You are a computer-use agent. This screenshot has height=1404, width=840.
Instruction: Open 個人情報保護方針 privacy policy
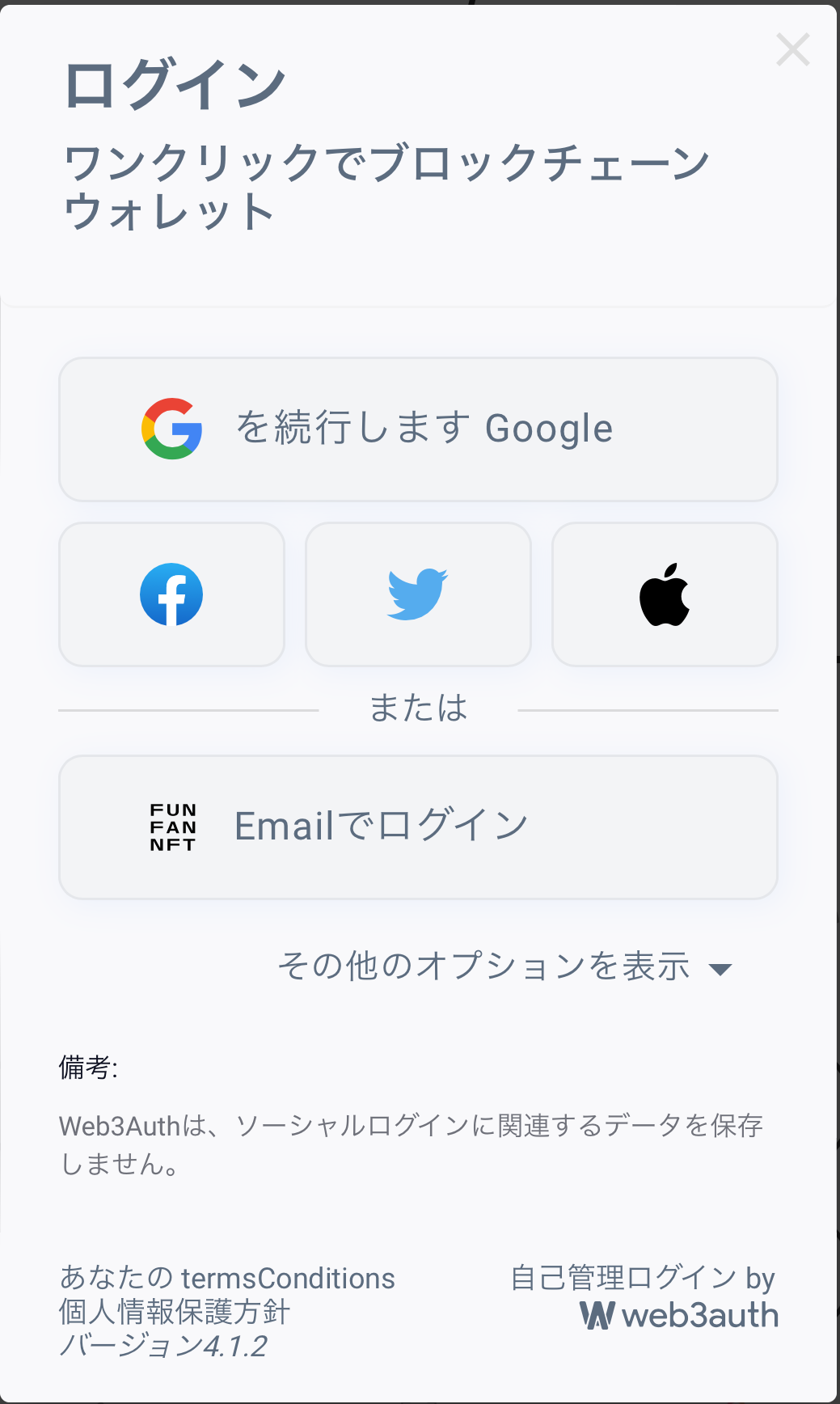[x=174, y=1312]
